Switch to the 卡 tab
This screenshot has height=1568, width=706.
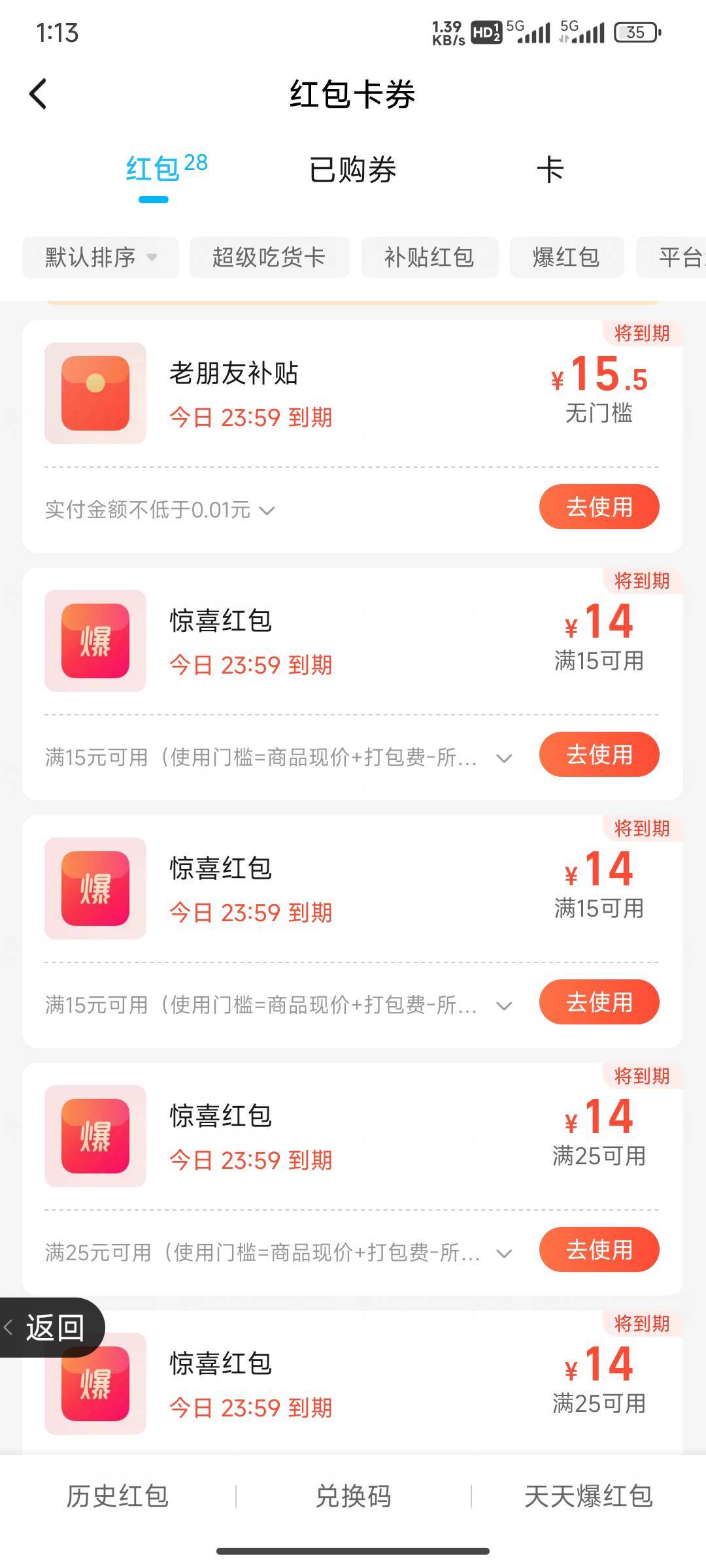click(x=550, y=171)
